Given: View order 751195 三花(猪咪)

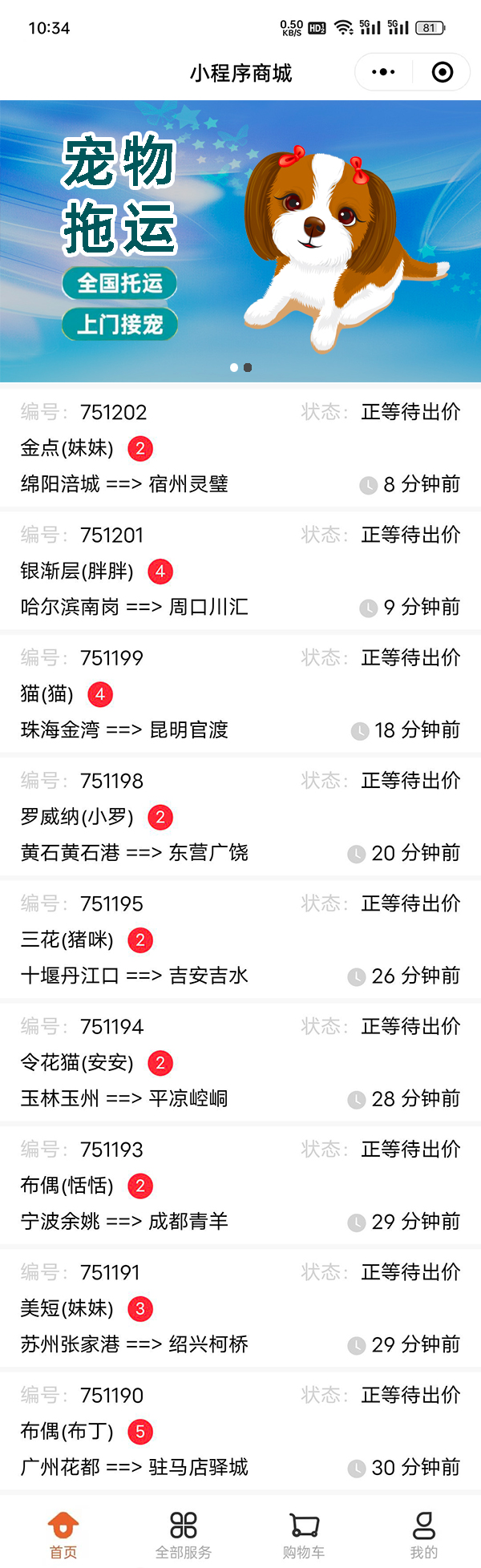Looking at the screenshot, I should (240, 939).
